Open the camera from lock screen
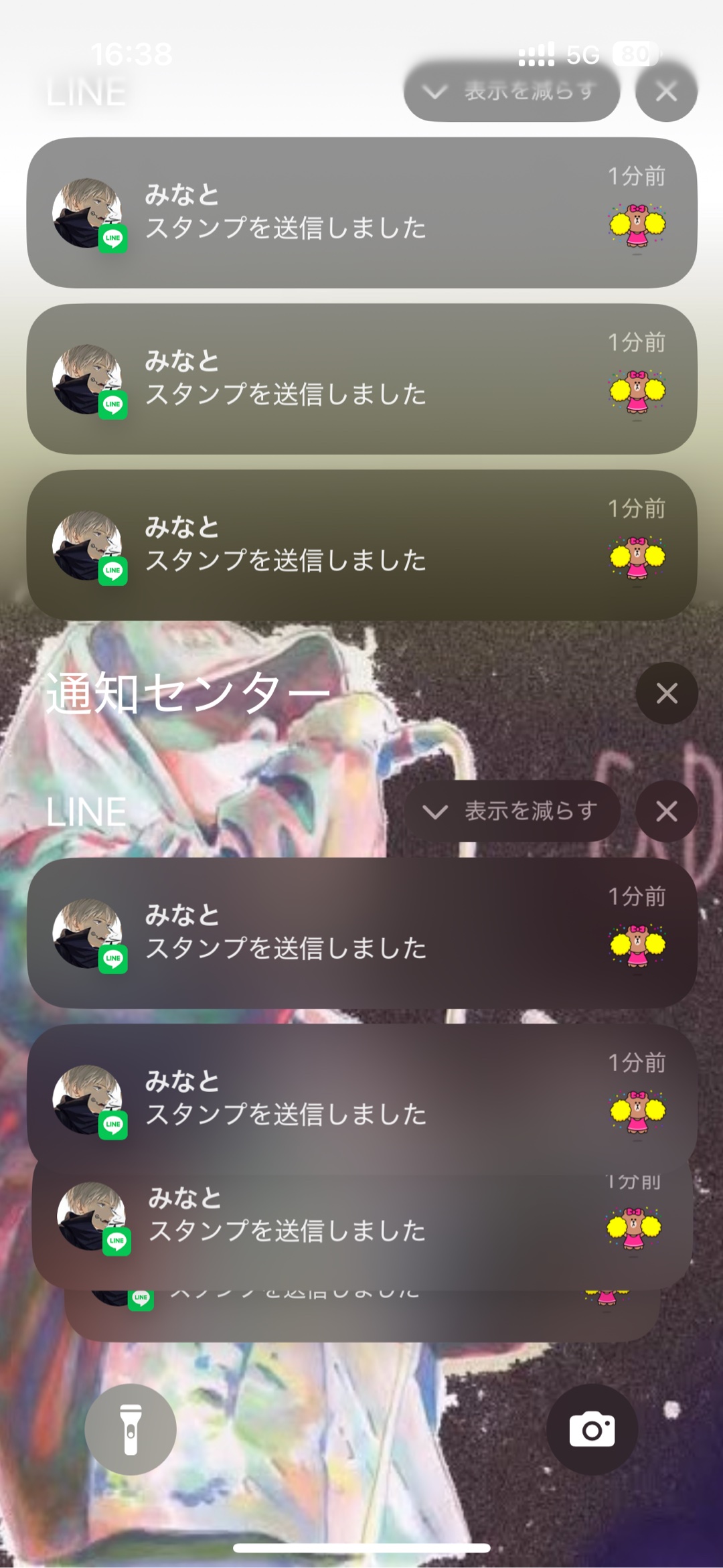 pyautogui.click(x=592, y=1430)
